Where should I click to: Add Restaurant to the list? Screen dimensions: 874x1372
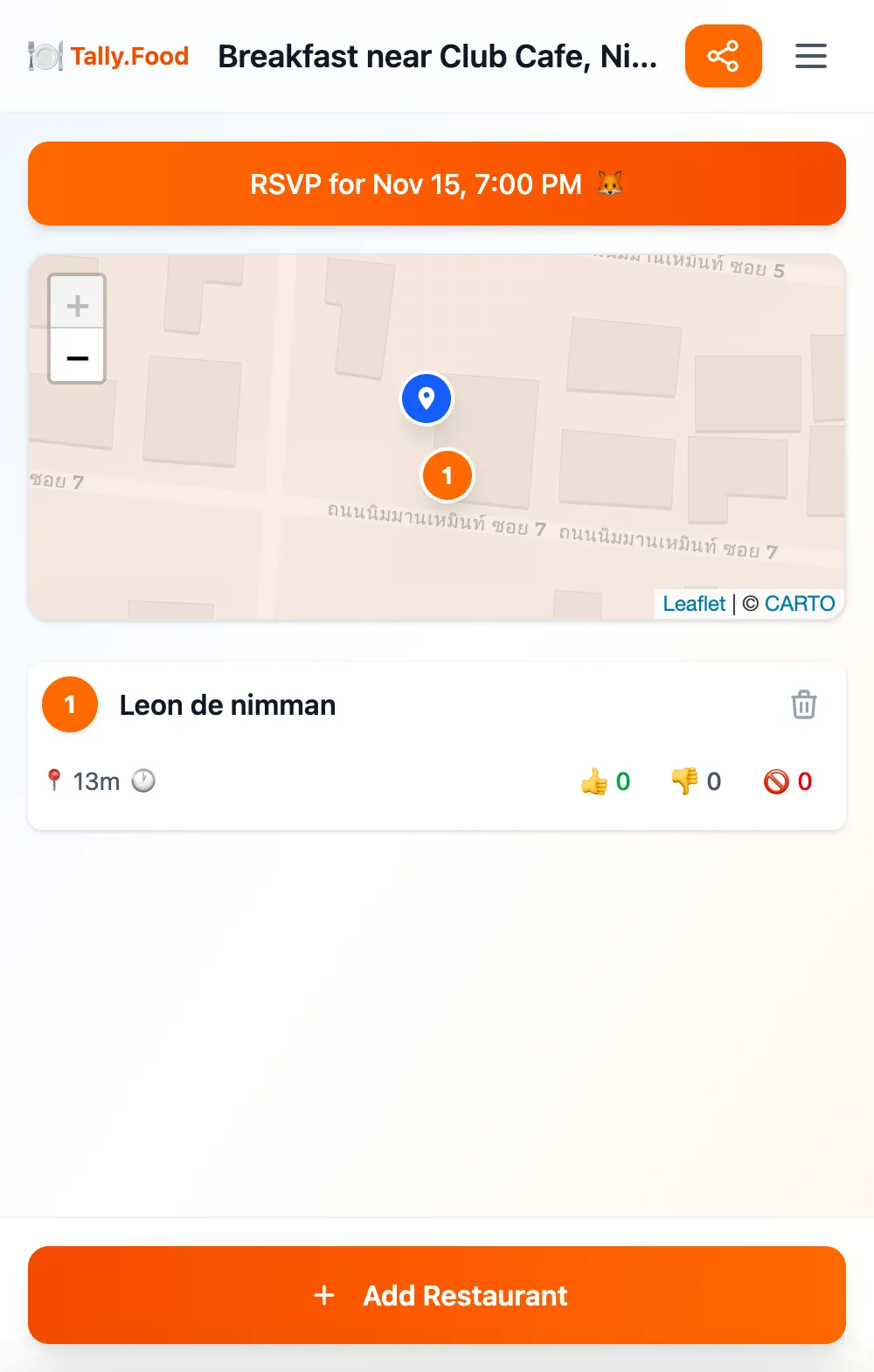tap(436, 1295)
